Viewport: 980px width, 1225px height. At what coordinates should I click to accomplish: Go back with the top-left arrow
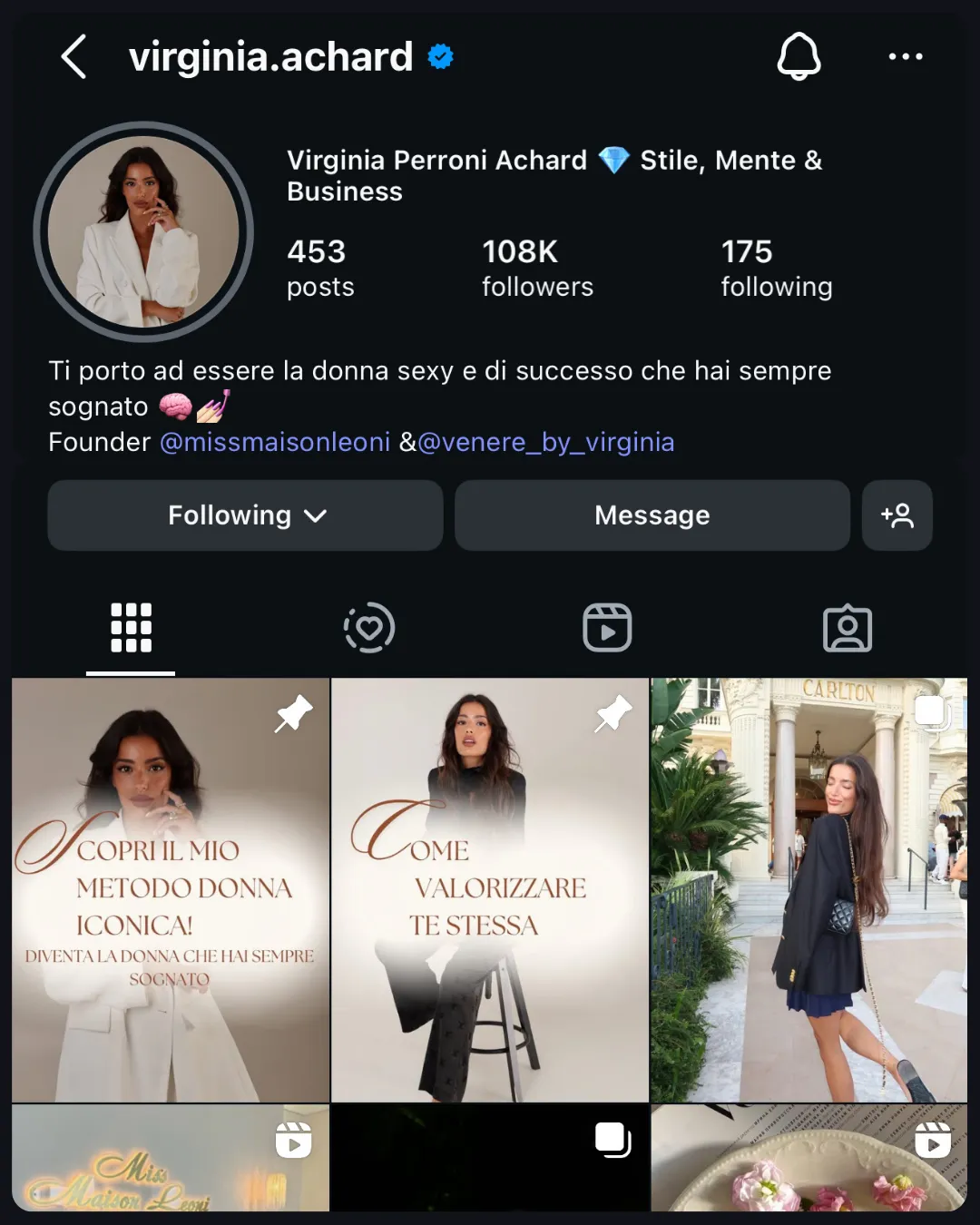pyautogui.click(x=73, y=57)
